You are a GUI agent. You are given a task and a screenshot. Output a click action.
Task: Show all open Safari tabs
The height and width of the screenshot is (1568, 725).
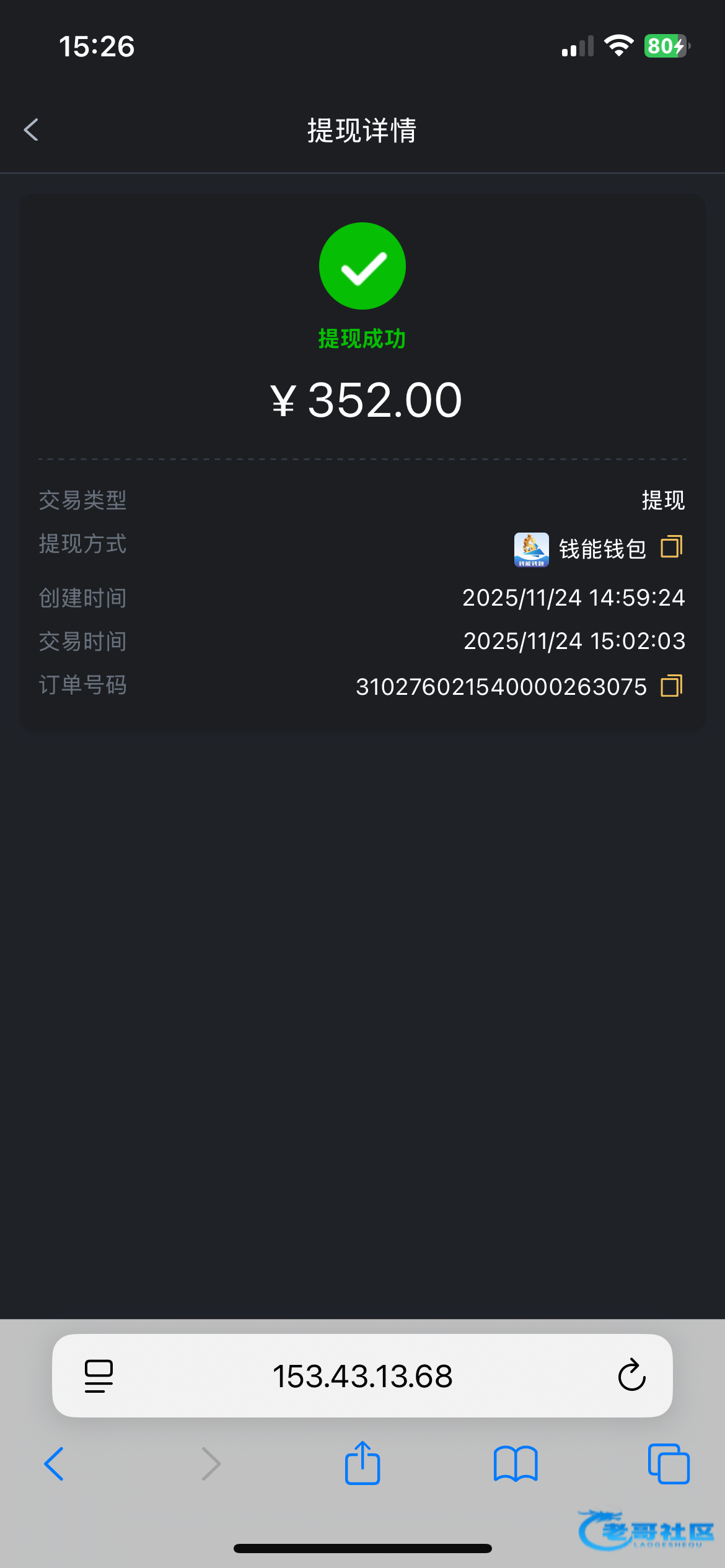click(668, 1464)
